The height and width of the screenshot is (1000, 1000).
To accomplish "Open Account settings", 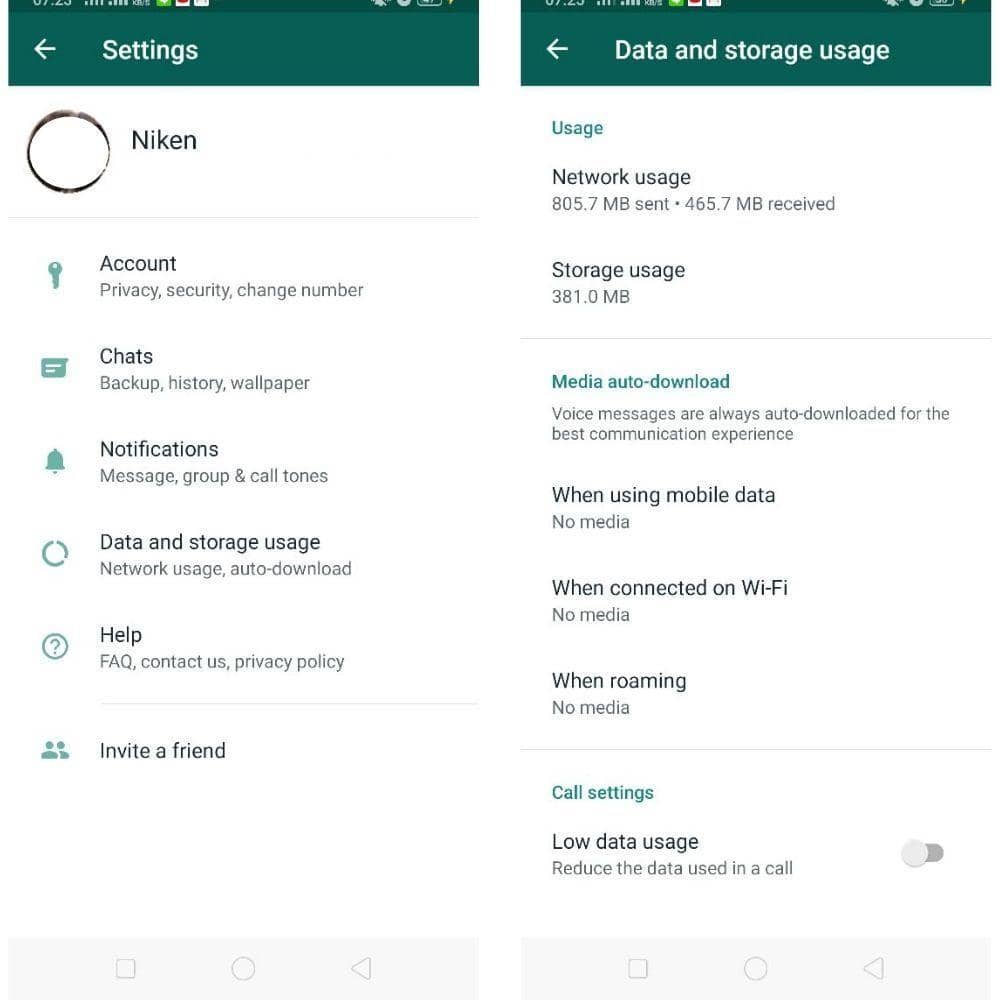I will coord(230,276).
